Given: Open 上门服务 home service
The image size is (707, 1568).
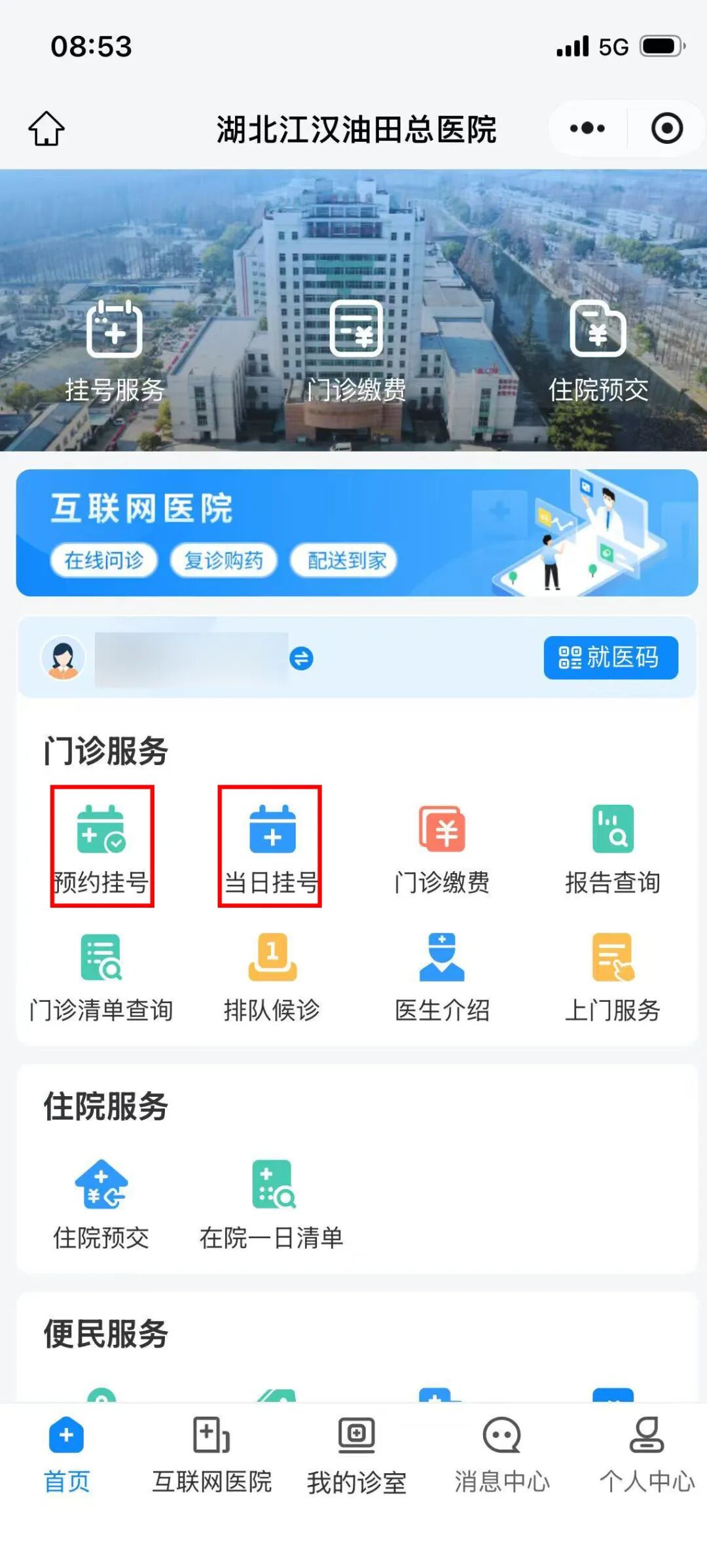Looking at the screenshot, I should click(613, 976).
